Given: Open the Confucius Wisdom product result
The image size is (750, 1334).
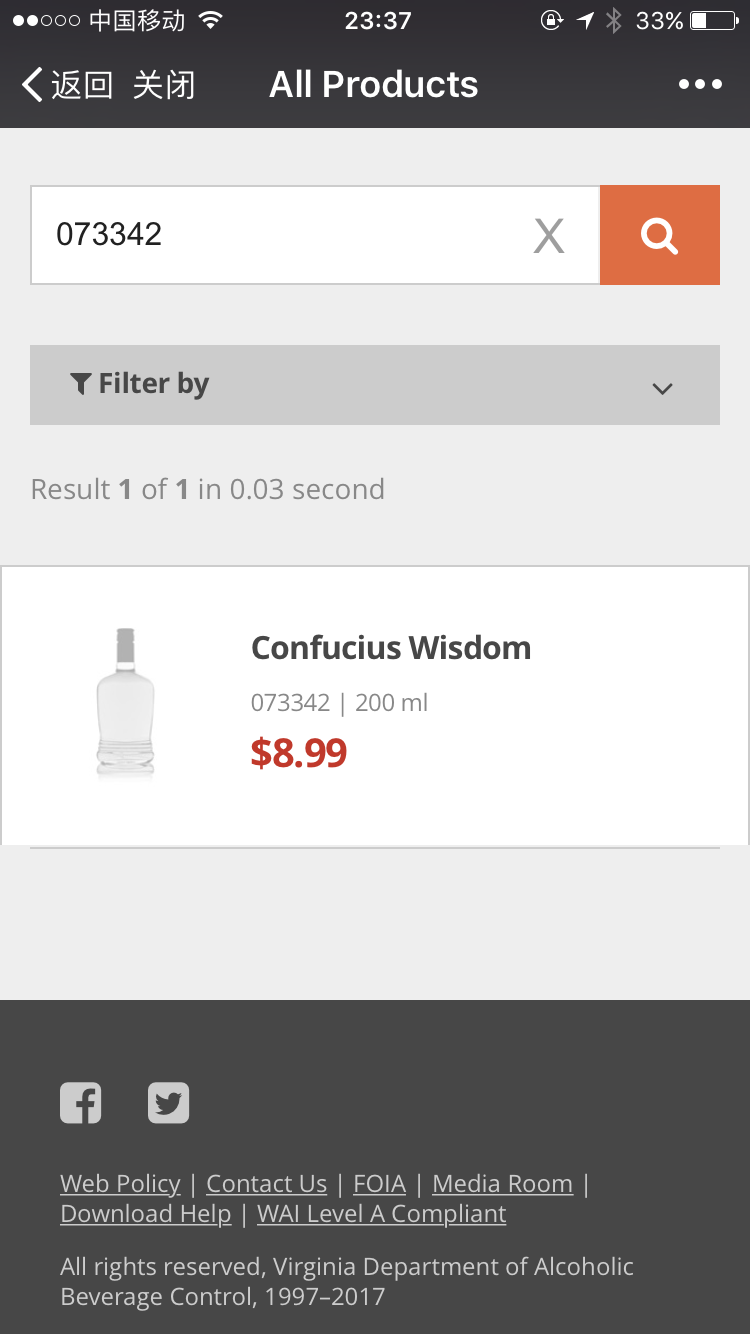Looking at the screenshot, I should click(x=375, y=706).
